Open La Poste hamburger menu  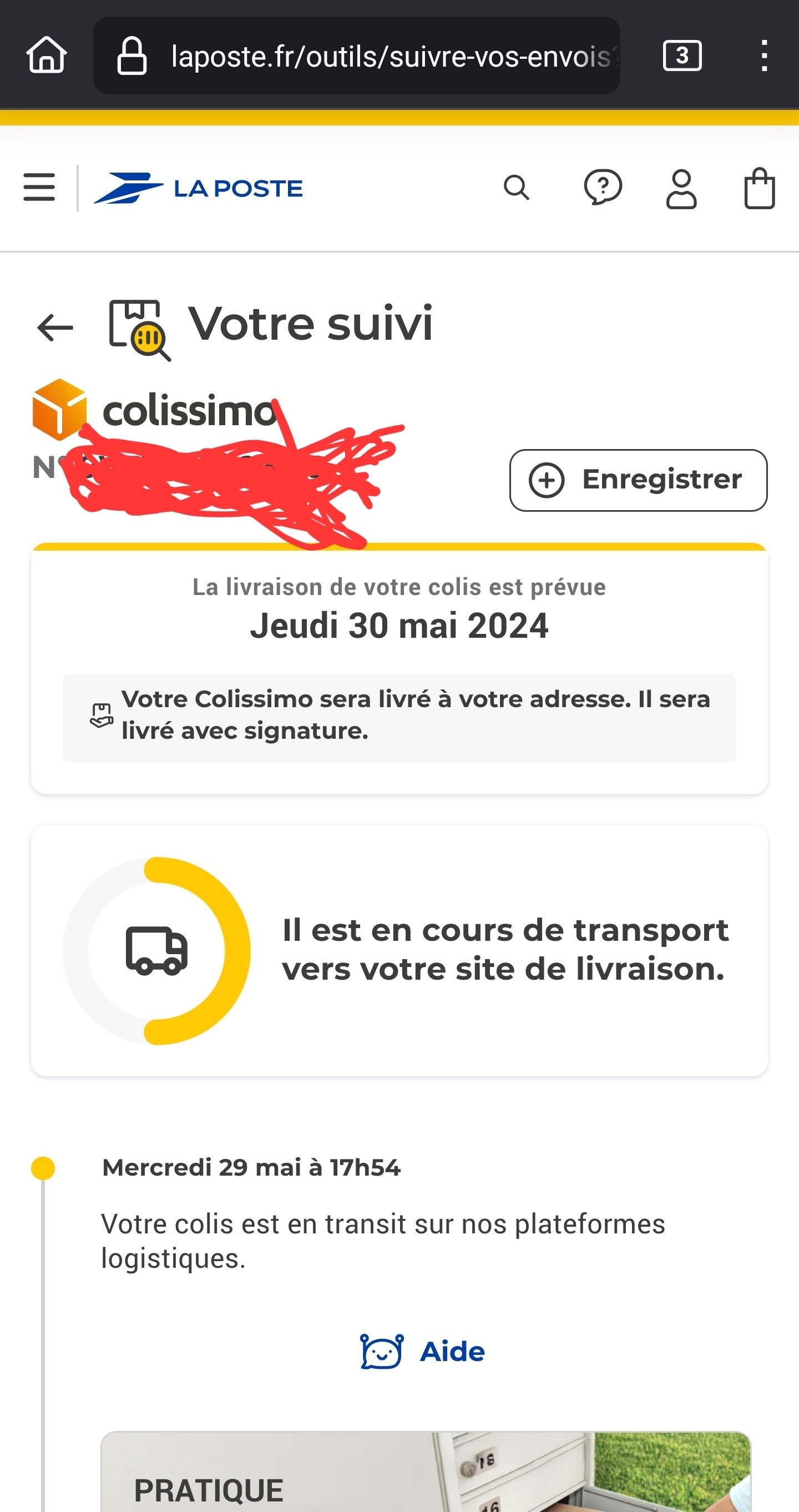(x=39, y=188)
